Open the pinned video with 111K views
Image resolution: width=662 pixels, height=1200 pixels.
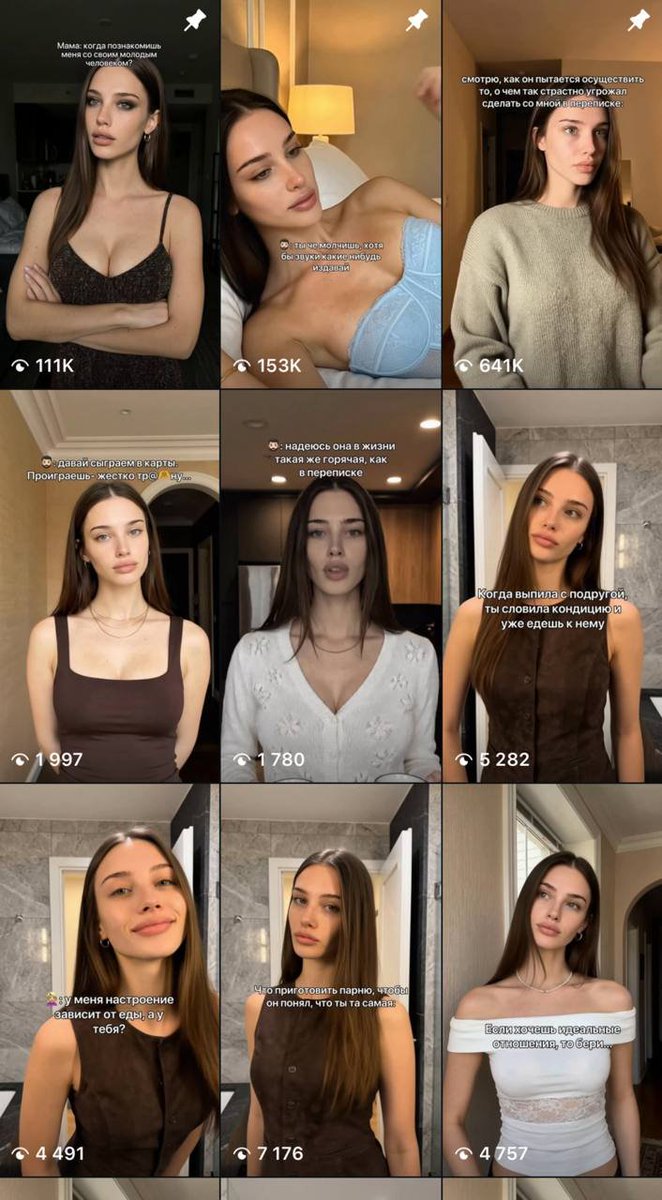coord(109,194)
